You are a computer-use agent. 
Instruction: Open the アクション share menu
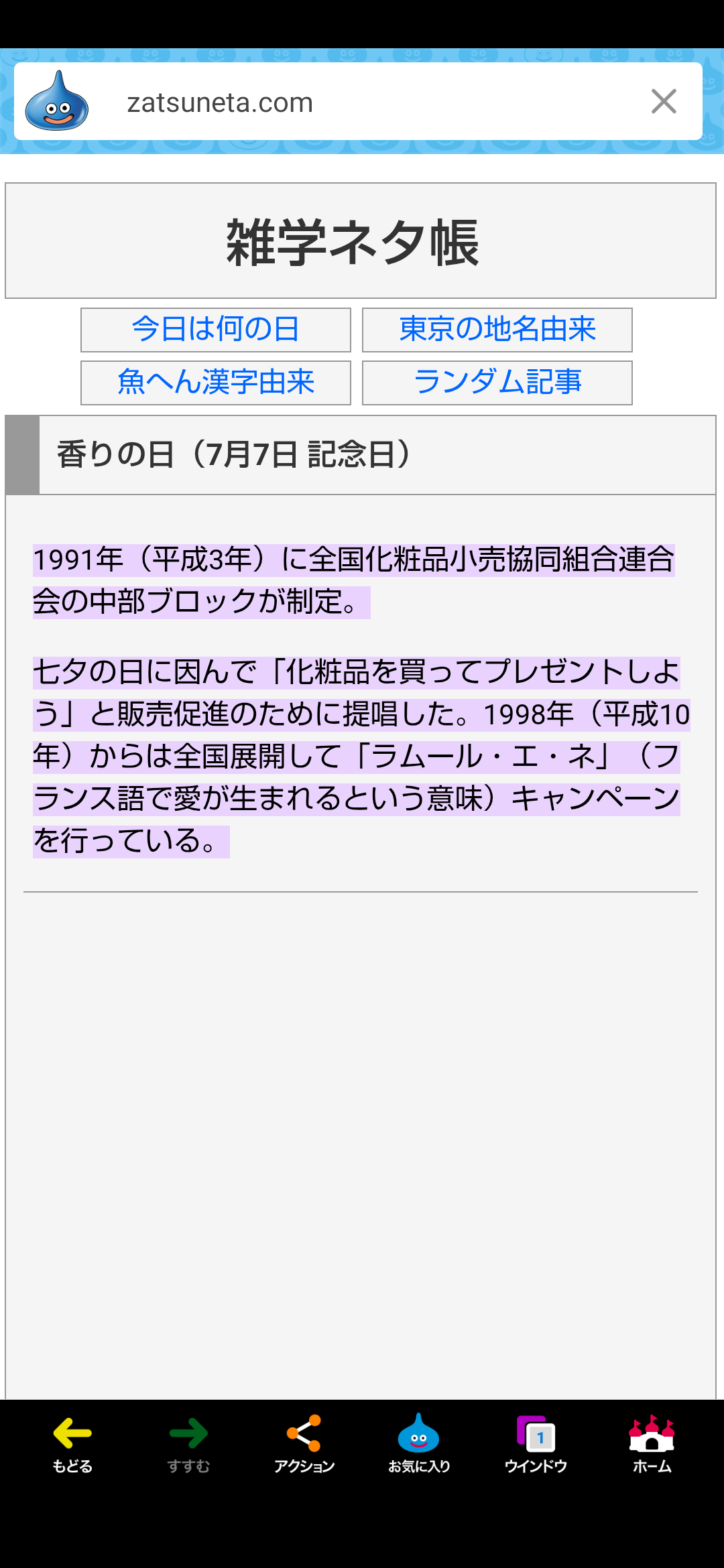tap(304, 1445)
